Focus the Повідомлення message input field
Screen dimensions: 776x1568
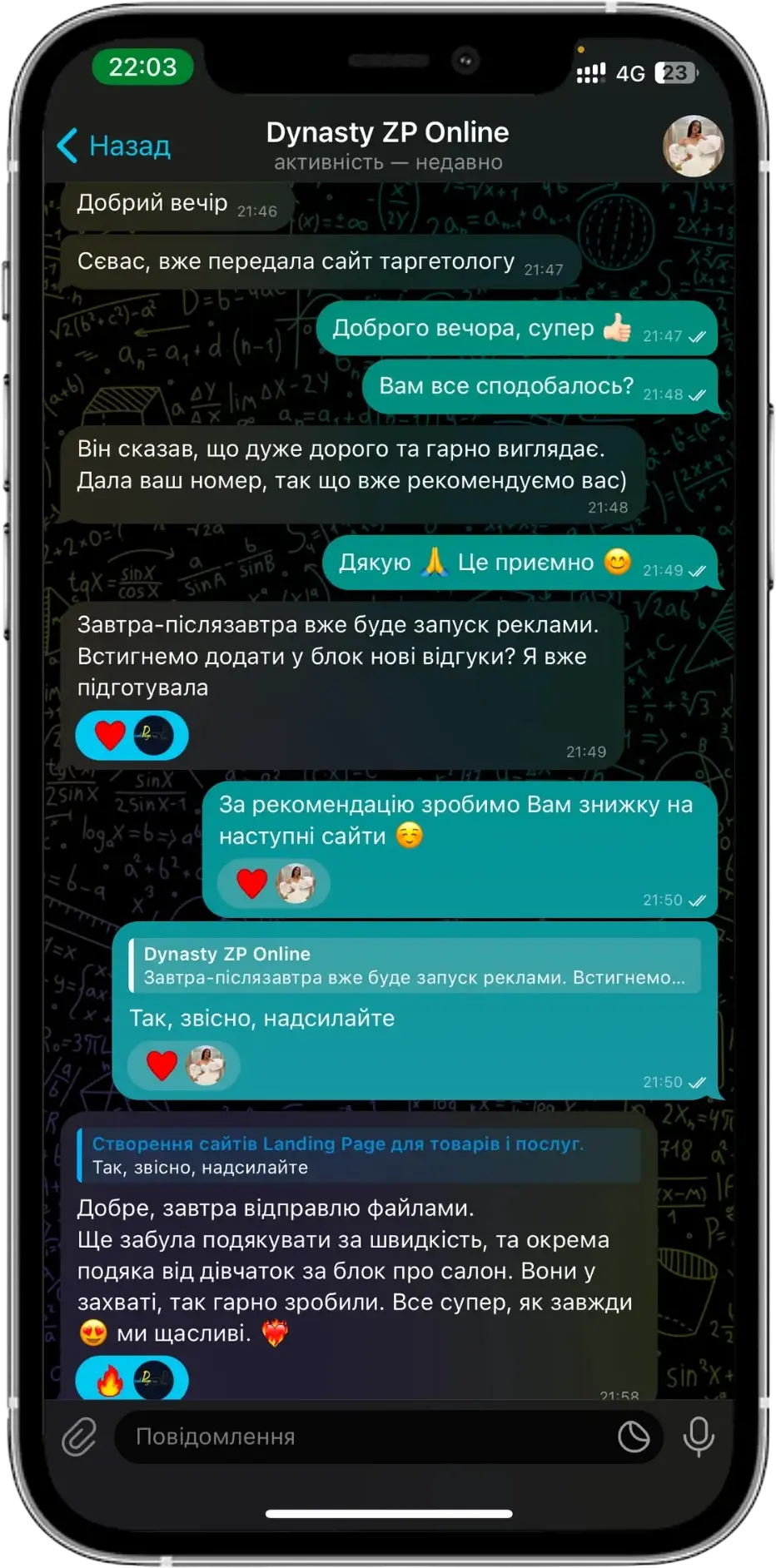click(x=366, y=1437)
